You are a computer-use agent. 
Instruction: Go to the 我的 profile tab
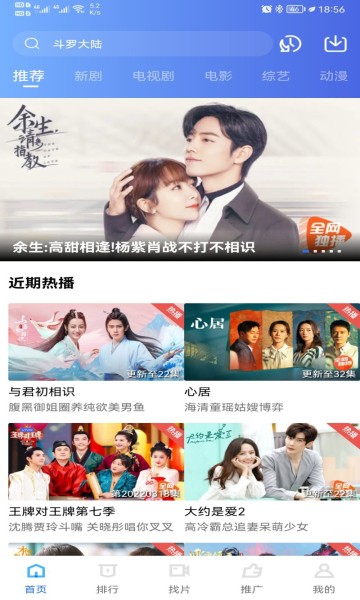coord(324,579)
